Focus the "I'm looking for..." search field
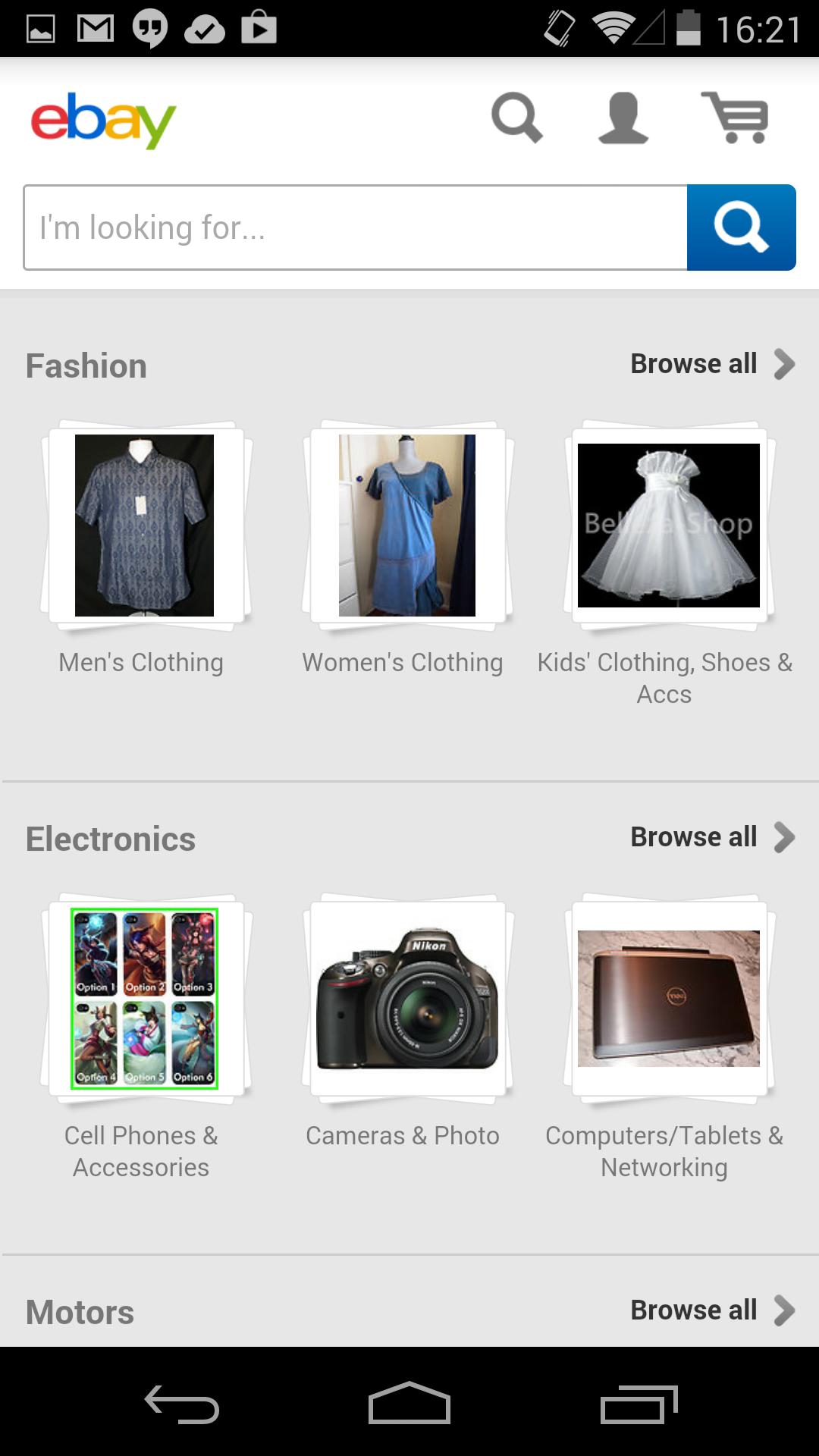 pyautogui.click(x=355, y=227)
